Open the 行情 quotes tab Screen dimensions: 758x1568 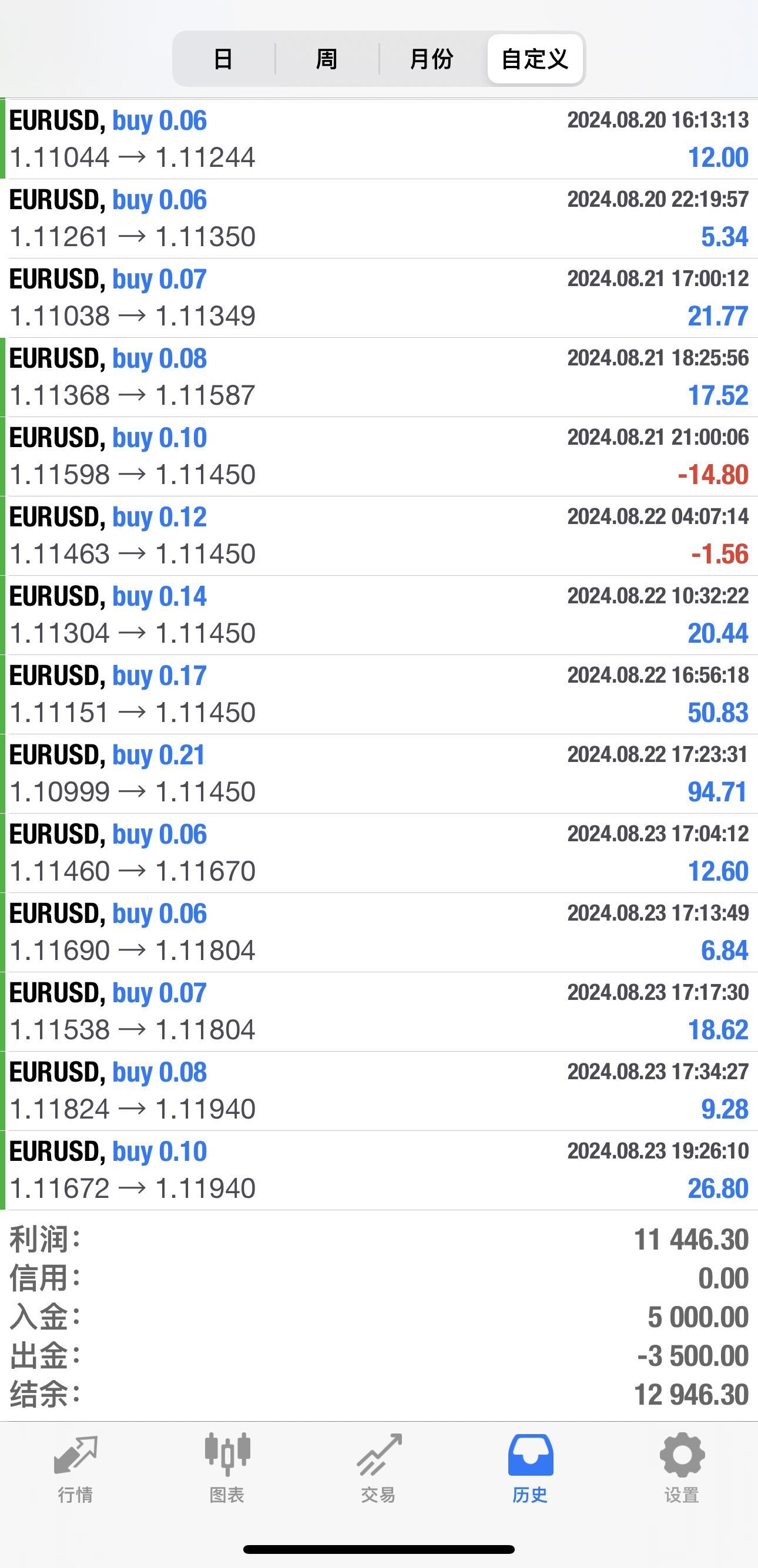[75, 1467]
